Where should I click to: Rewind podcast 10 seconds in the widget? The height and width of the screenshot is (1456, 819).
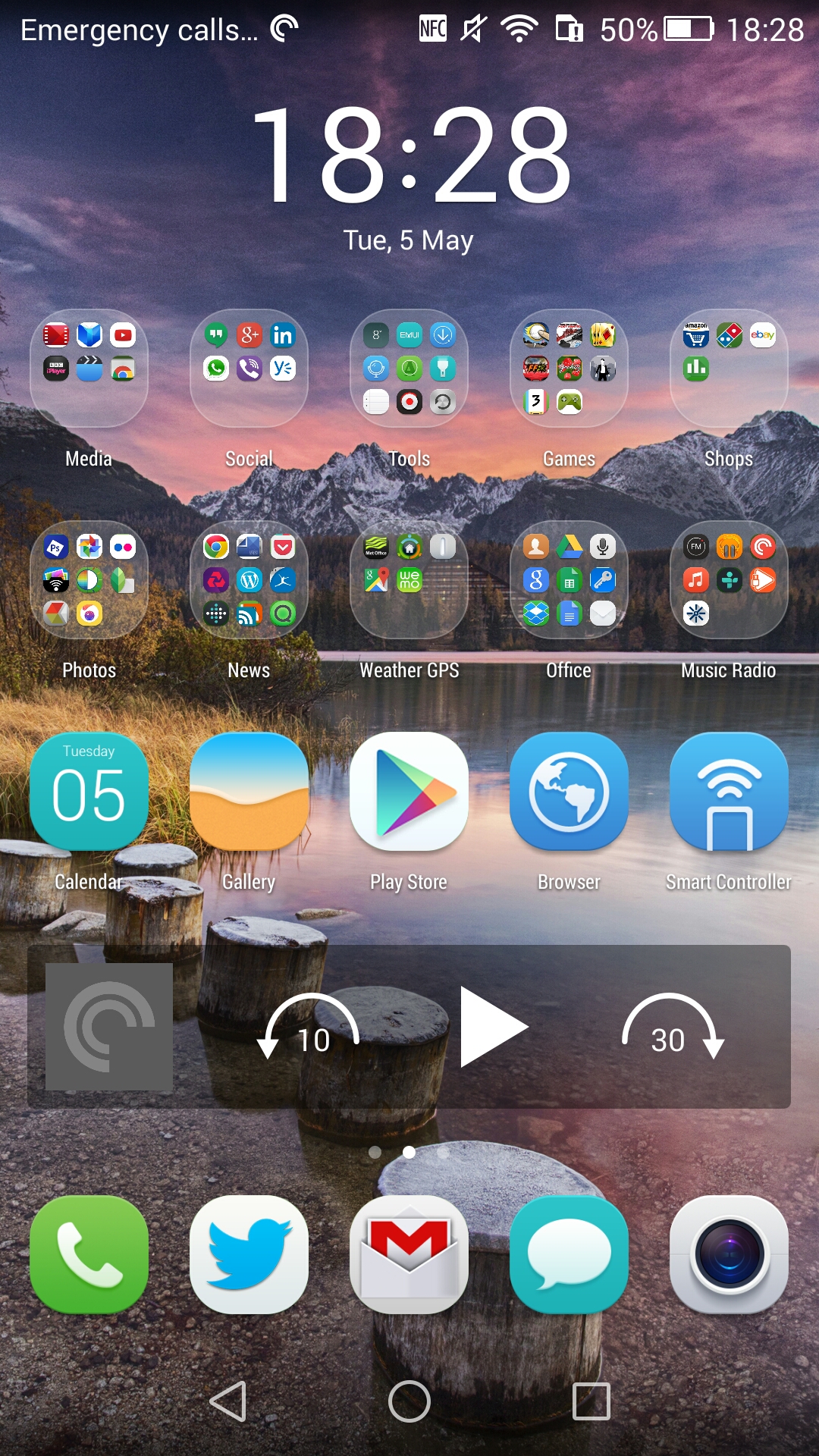click(x=309, y=1028)
